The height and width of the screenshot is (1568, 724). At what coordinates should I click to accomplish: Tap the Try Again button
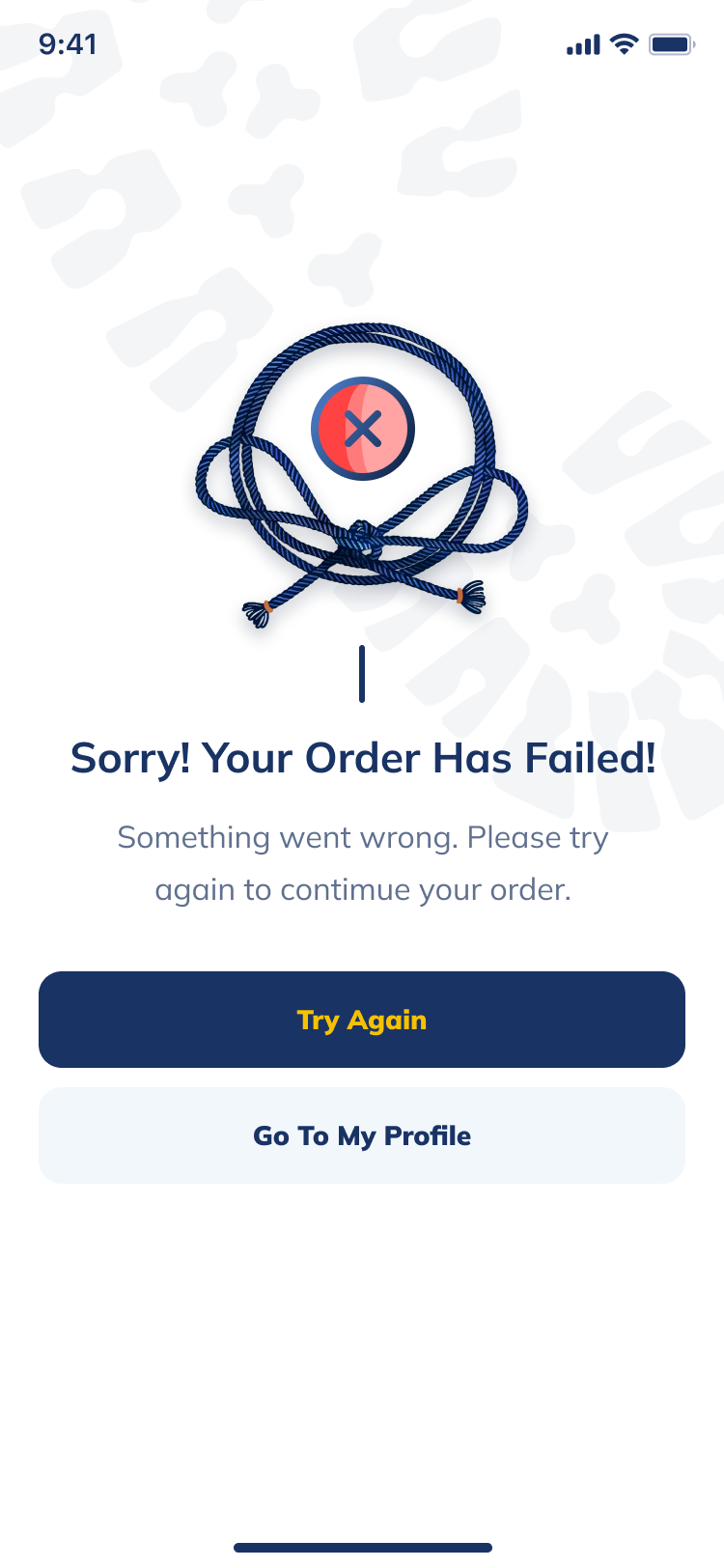[362, 1020]
